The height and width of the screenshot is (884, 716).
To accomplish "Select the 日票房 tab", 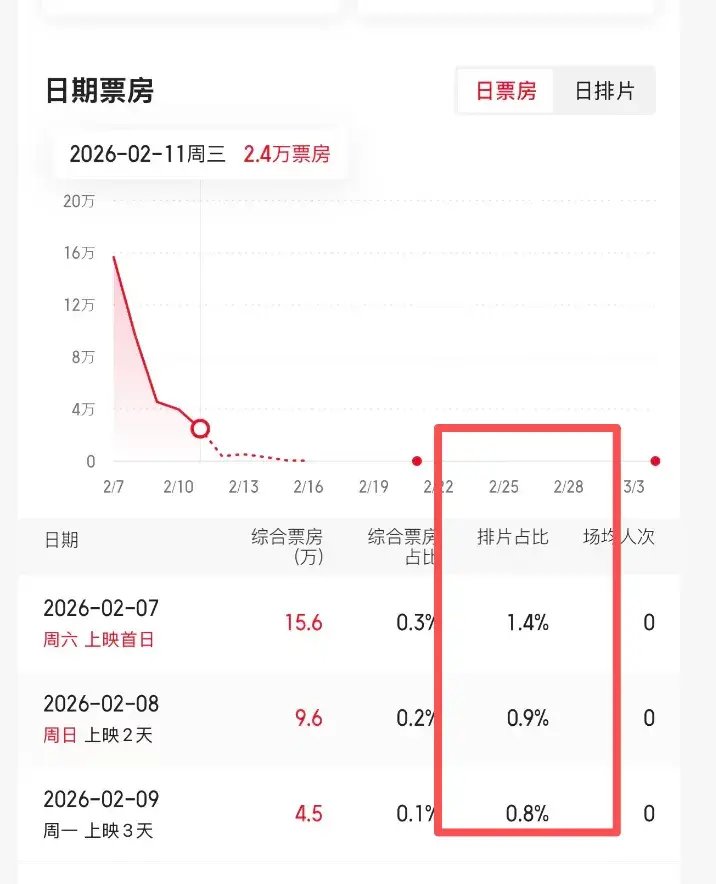I will click(506, 91).
